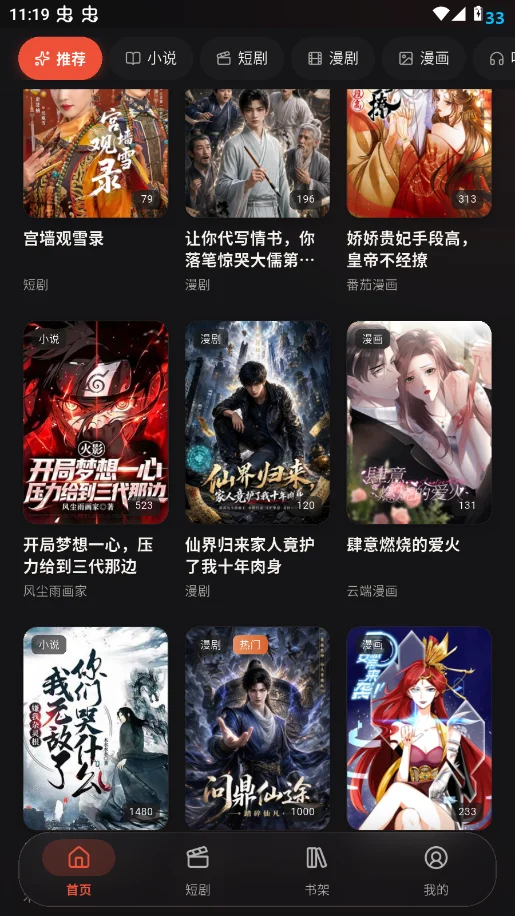Switch to the 短剧 top category chip

(x=242, y=58)
